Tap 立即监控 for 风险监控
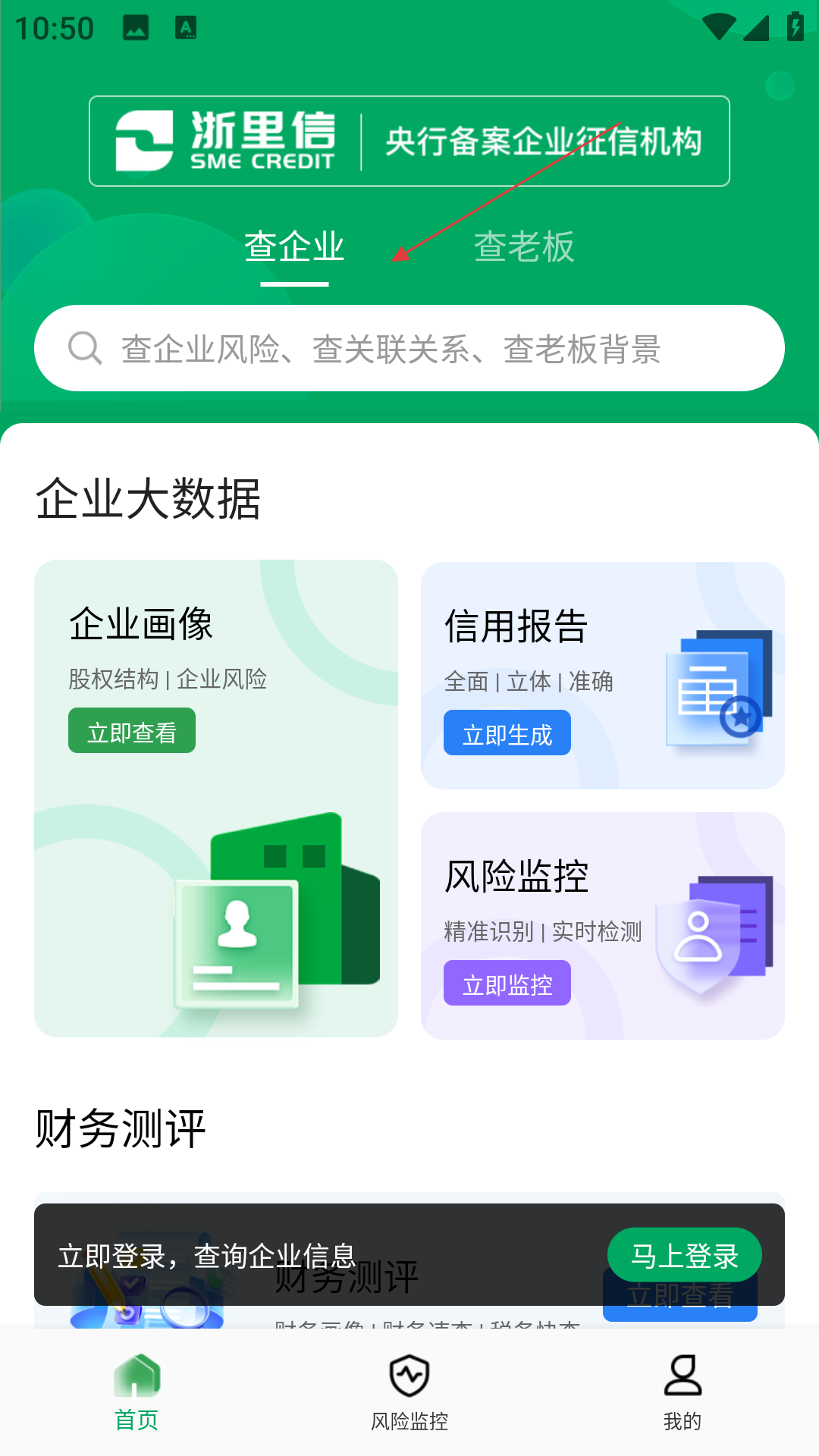This screenshot has height=1456, width=819. (507, 984)
